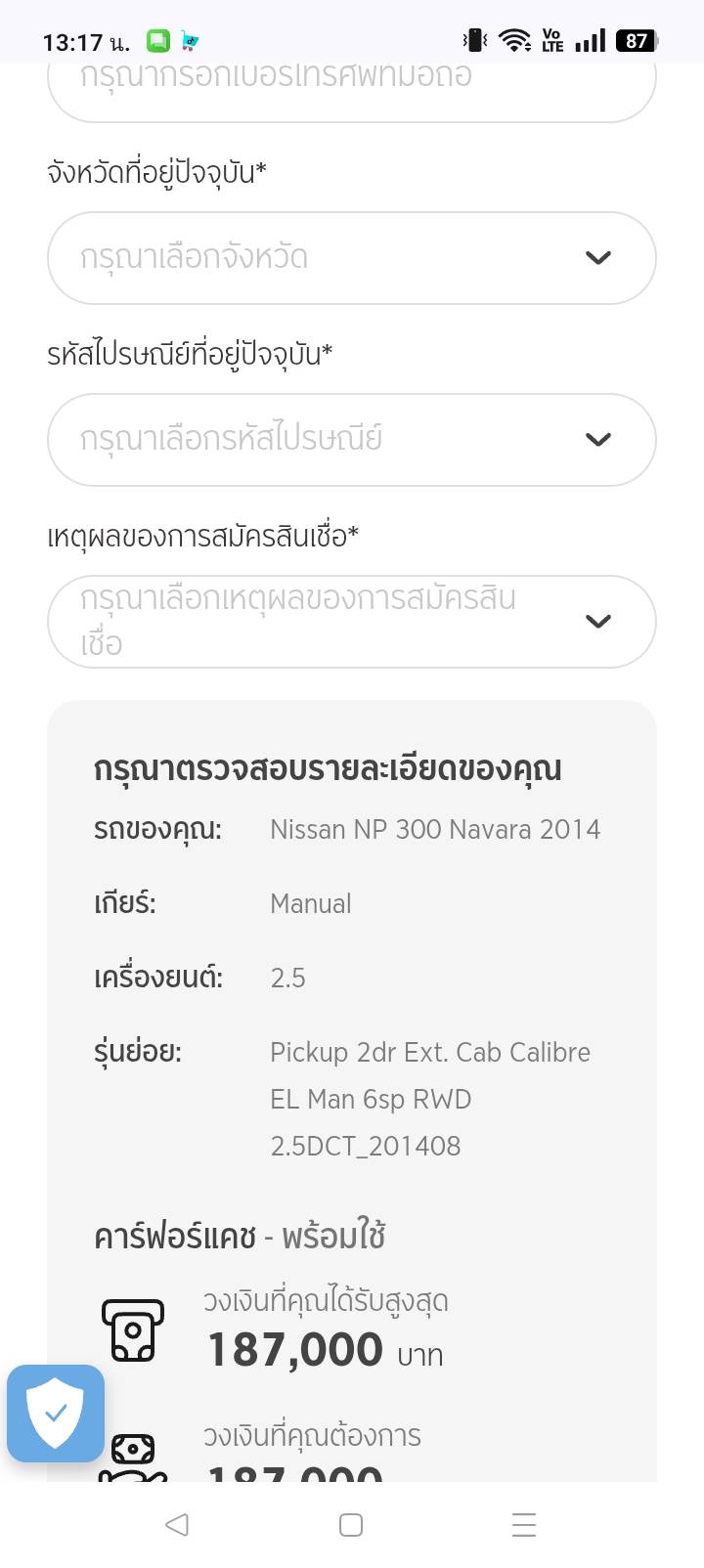Viewport: 704px width, 1568px height.
Task: Expand the loan application reason dropdown
Action: click(351, 622)
